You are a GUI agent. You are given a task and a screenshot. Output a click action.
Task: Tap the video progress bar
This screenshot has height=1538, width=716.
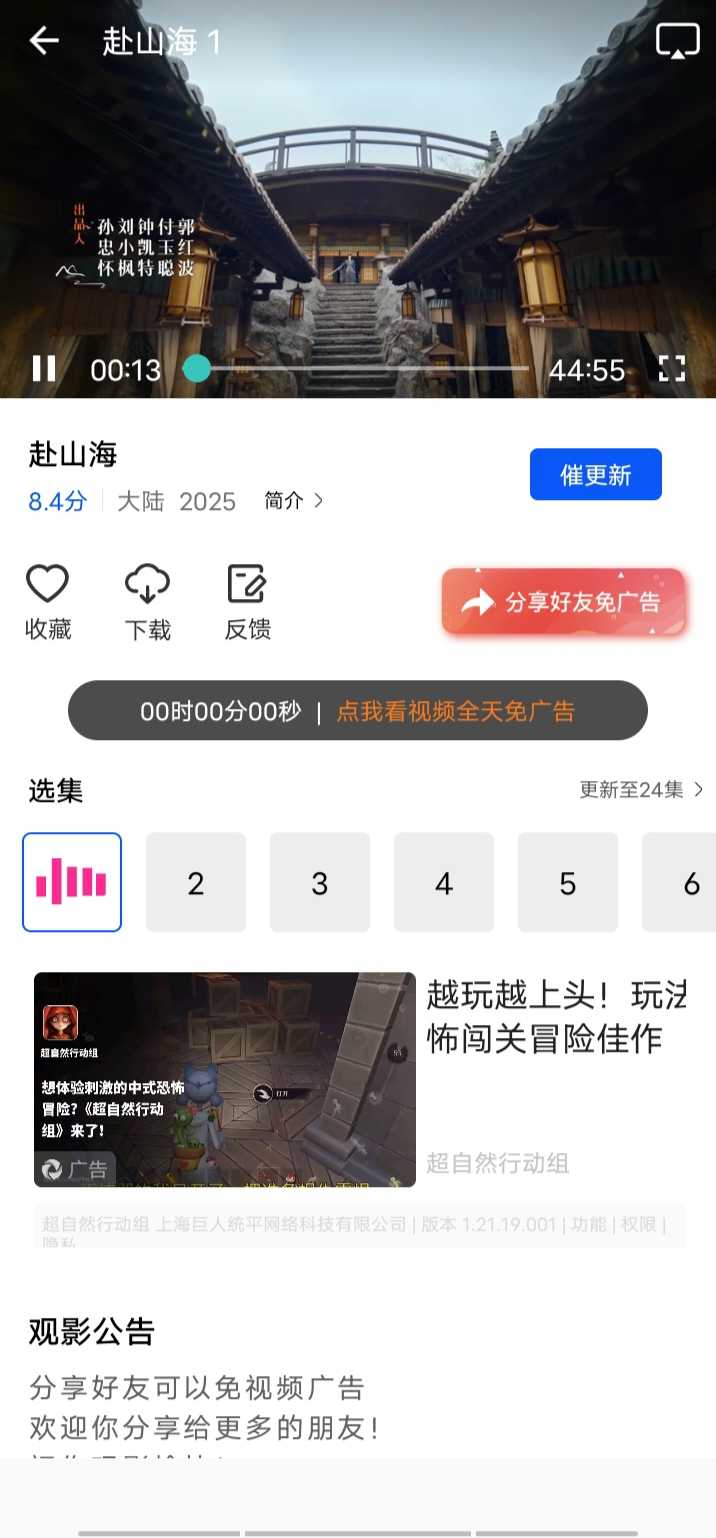tap(360, 369)
